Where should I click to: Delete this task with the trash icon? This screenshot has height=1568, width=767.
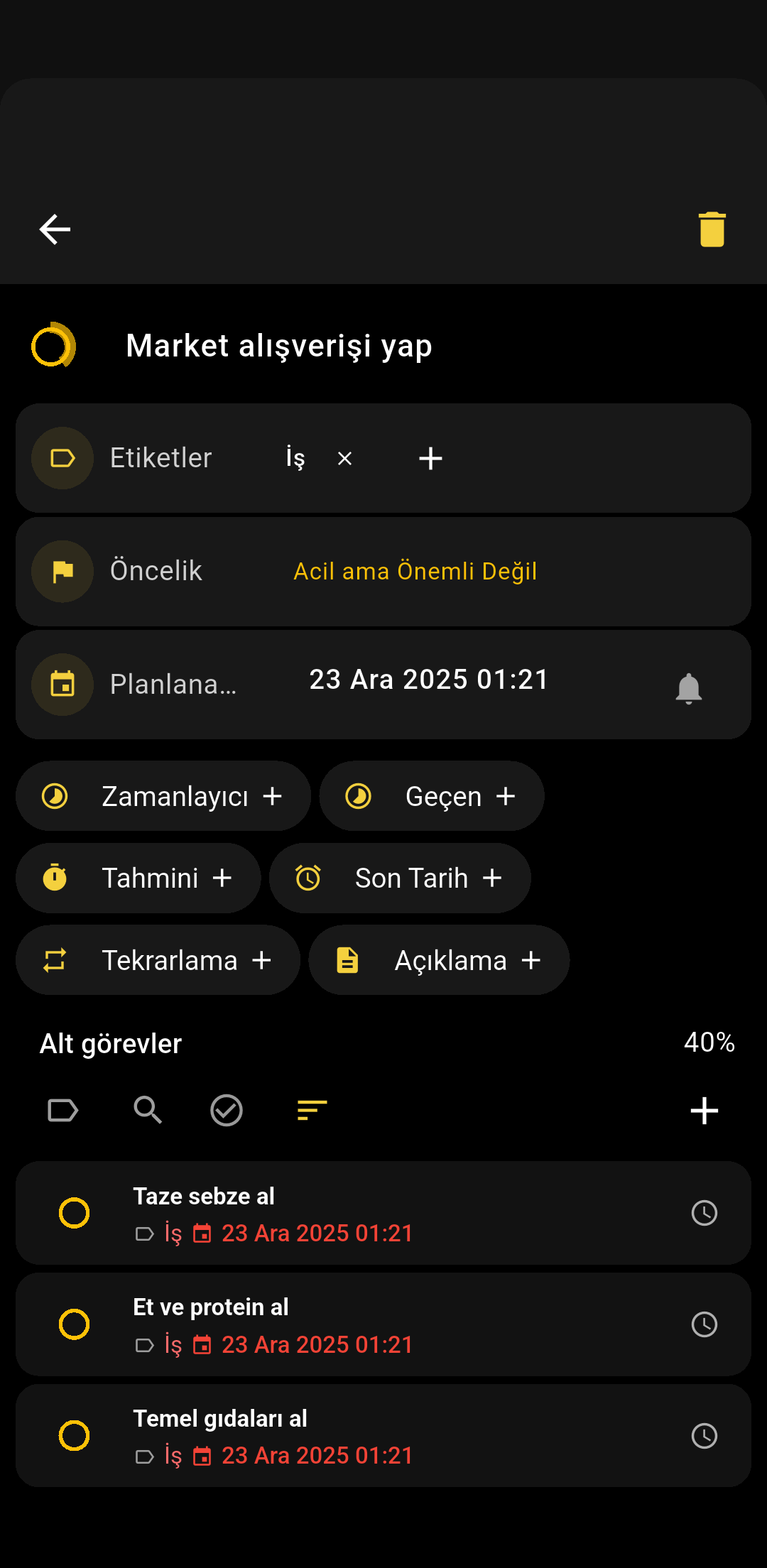tap(712, 229)
